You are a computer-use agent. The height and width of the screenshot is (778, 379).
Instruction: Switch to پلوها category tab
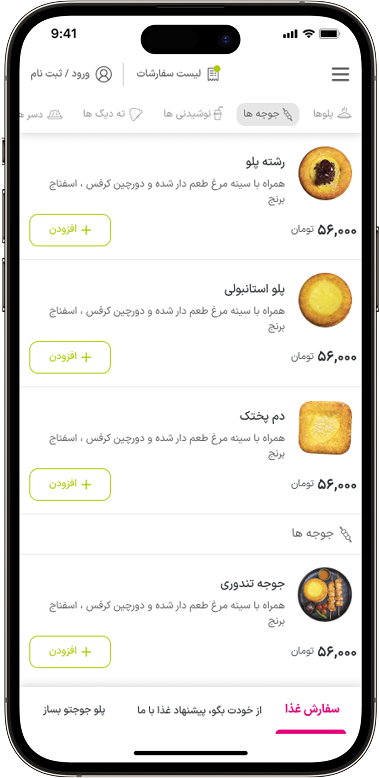[x=332, y=114]
